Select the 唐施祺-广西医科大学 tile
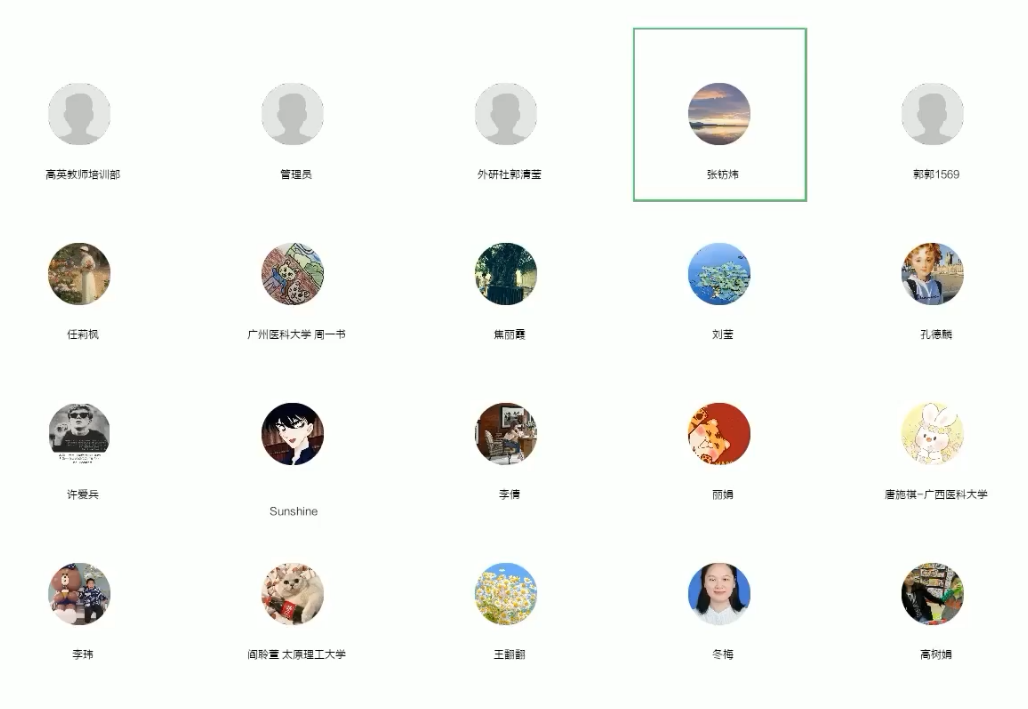 click(932, 434)
